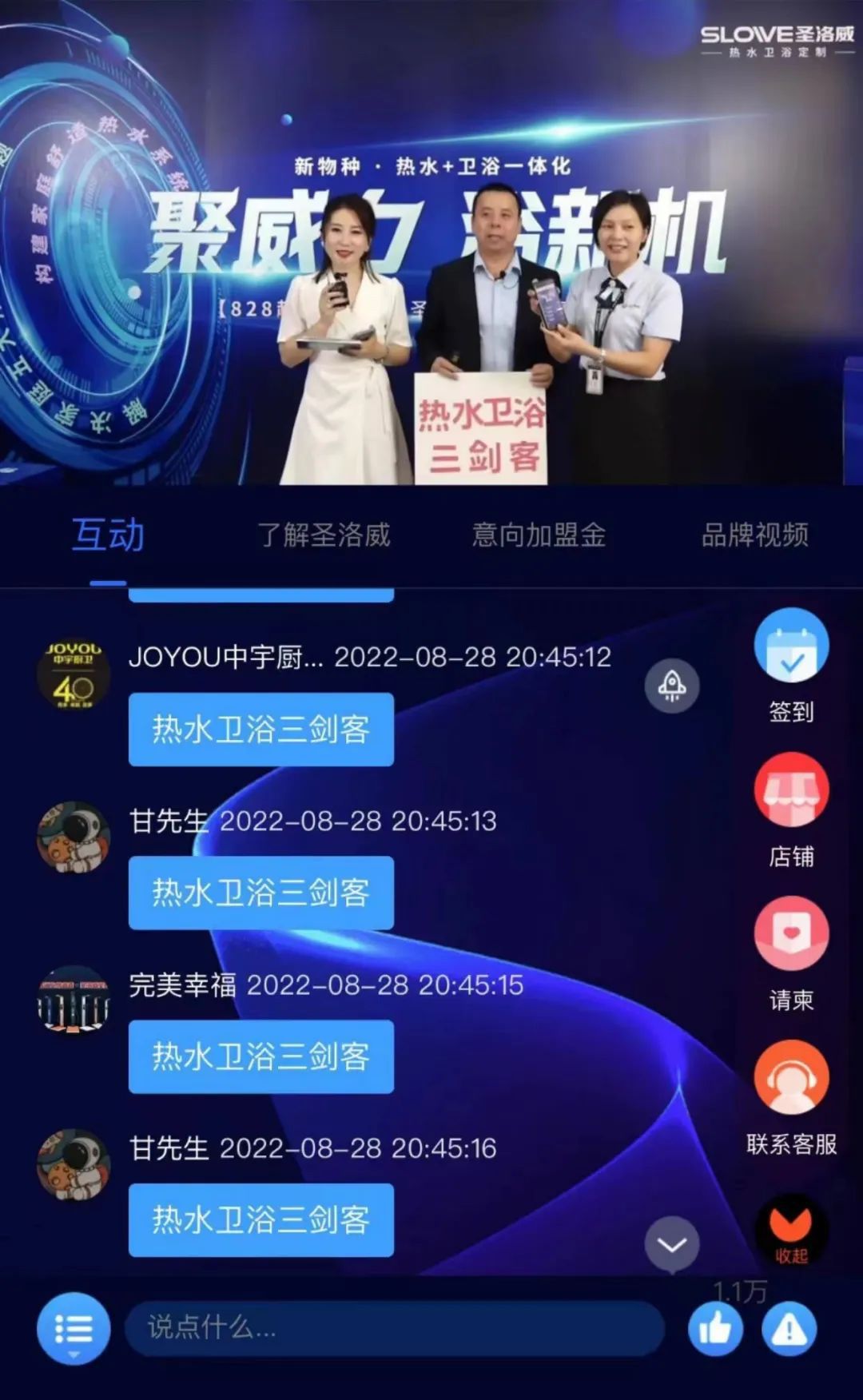Tap the 签到 check-in icon
Image resolution: width=863 pixels, height=1400 pixels.
click(791, 647)
